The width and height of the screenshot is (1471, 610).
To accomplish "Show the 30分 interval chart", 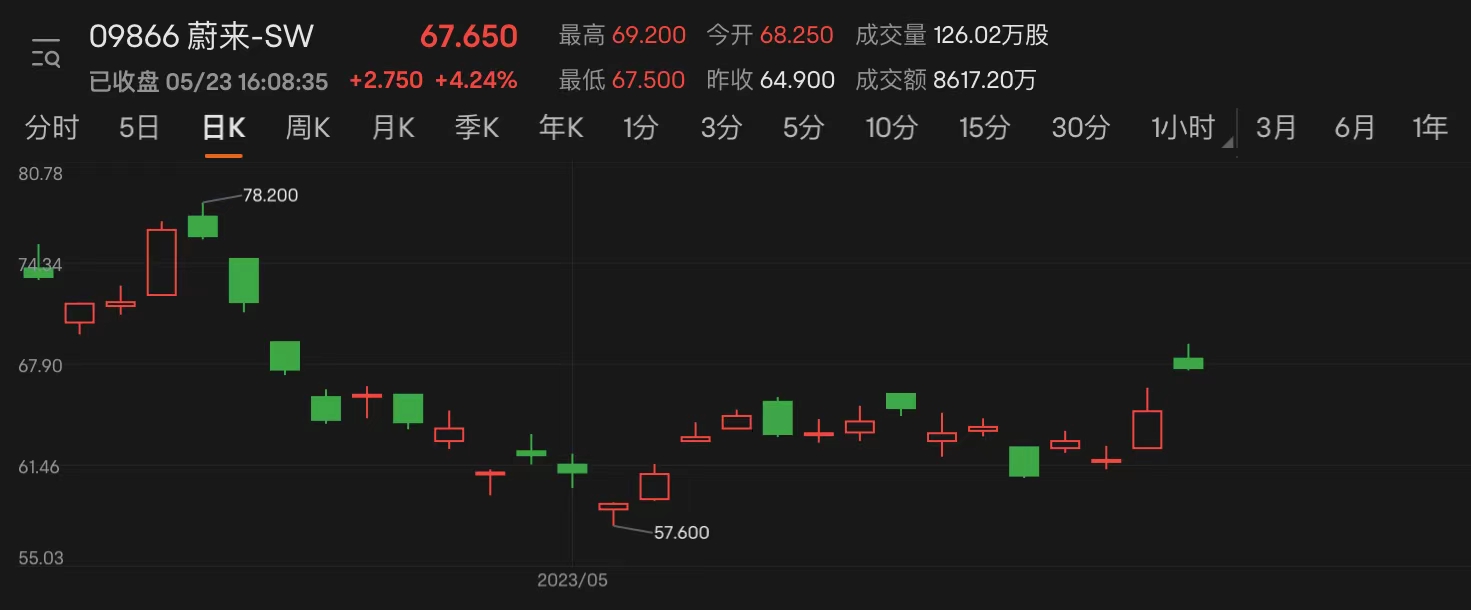I will click(1081, 128).
